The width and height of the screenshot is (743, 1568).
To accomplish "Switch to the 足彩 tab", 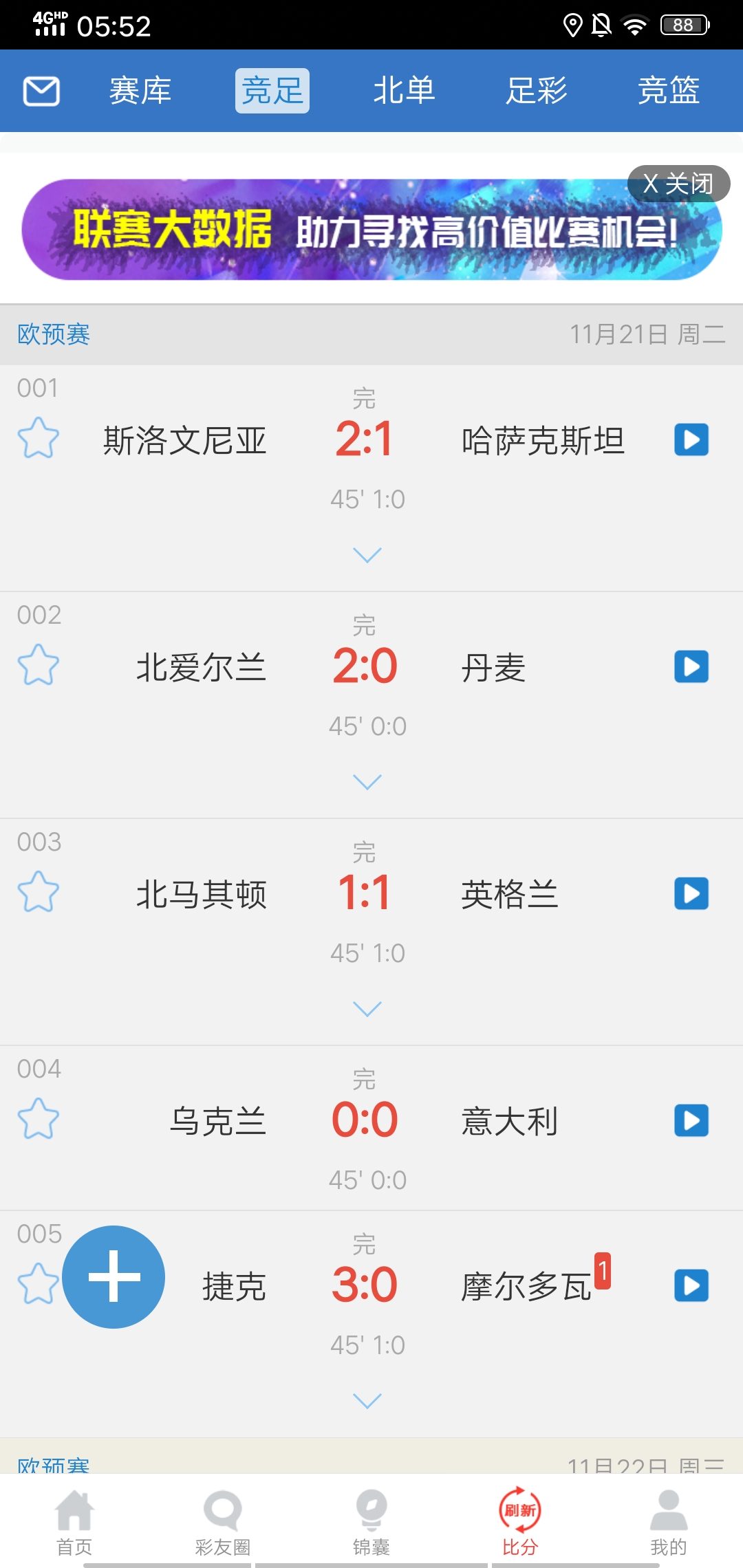I will click(536, 91).
